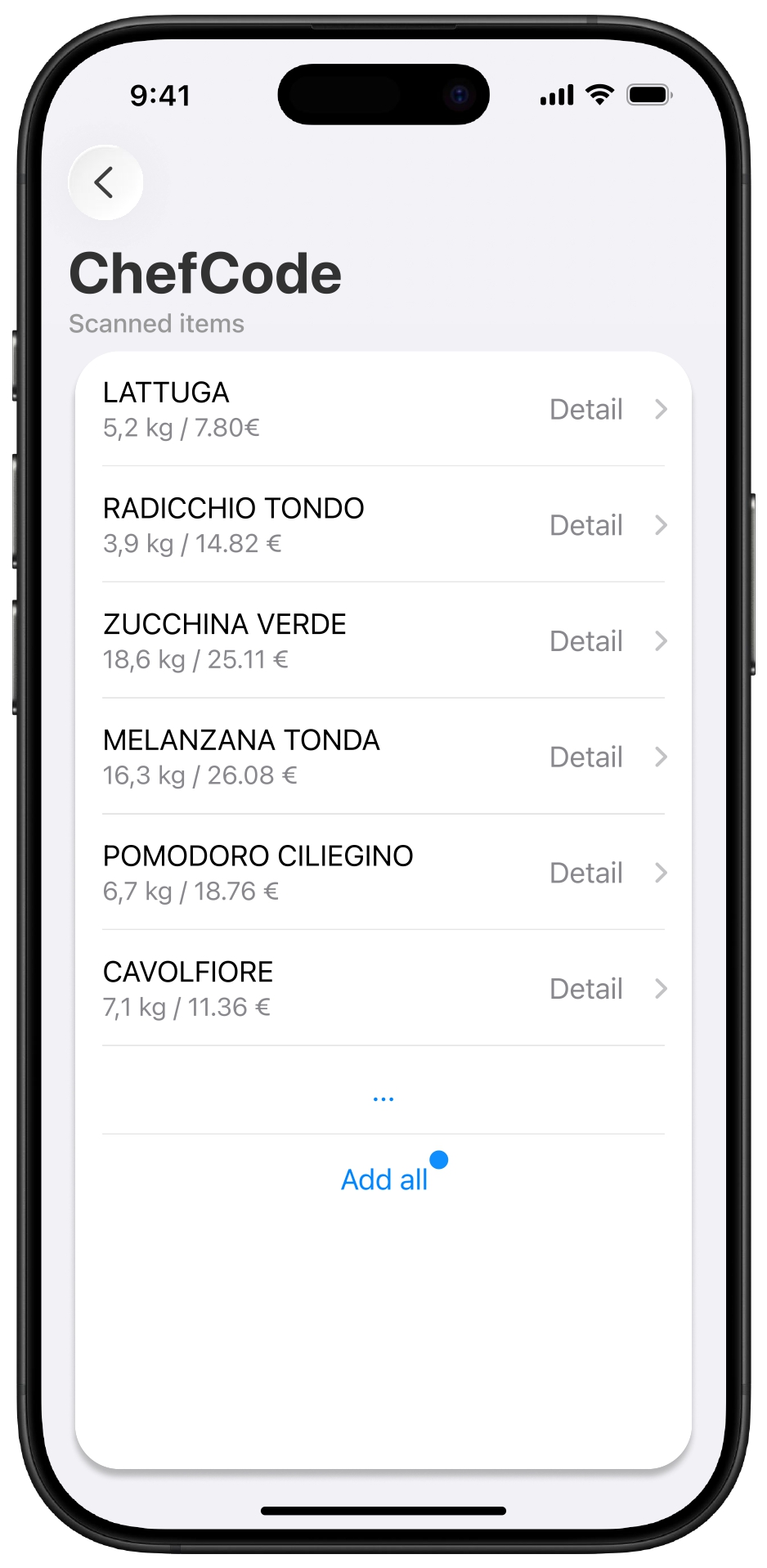767x1568 pixels.
Task: Open CAVOLFIORE detail page
Action: [607, 989]
